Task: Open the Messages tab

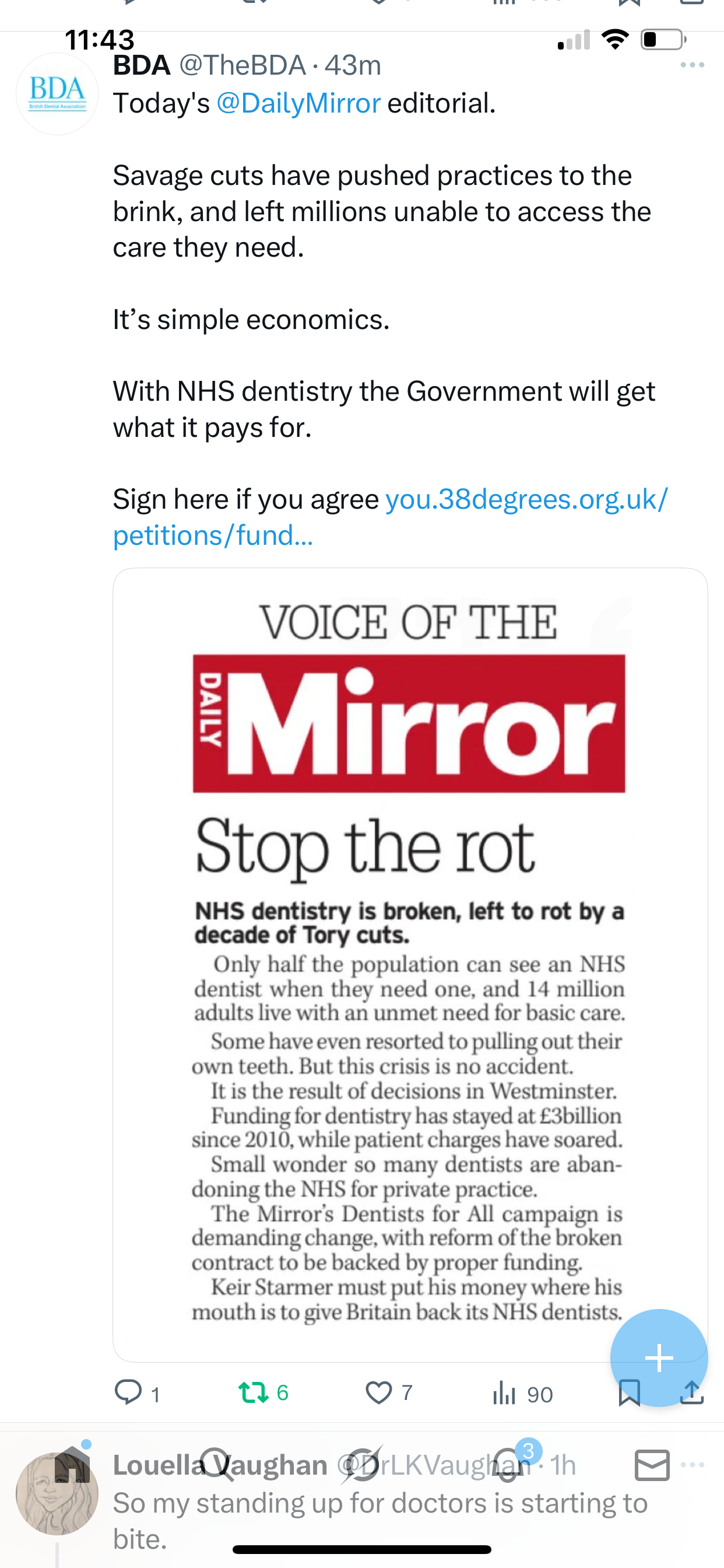Action: tap(652, 1465)
